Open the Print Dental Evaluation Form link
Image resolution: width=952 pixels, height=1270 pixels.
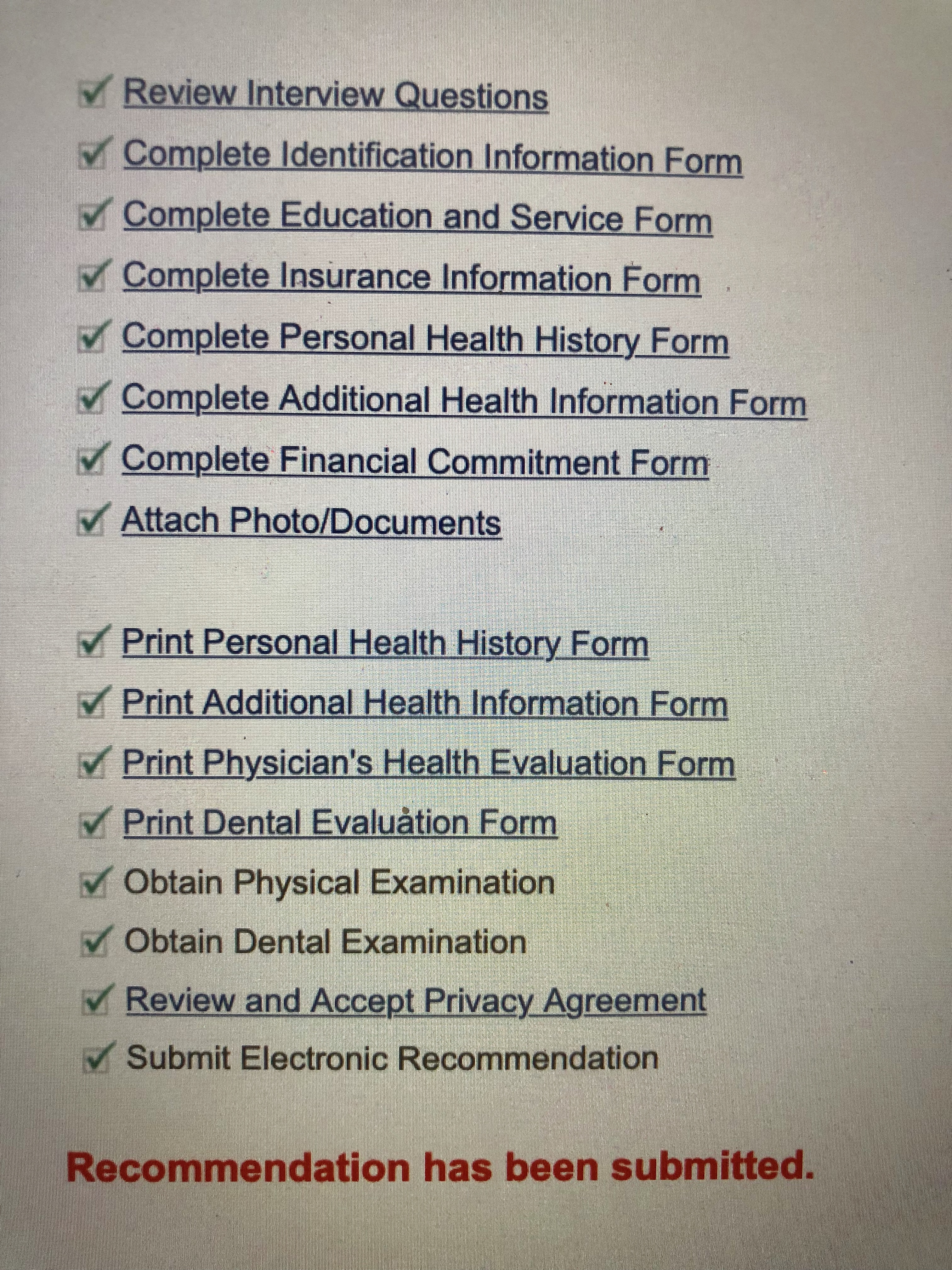340,823
